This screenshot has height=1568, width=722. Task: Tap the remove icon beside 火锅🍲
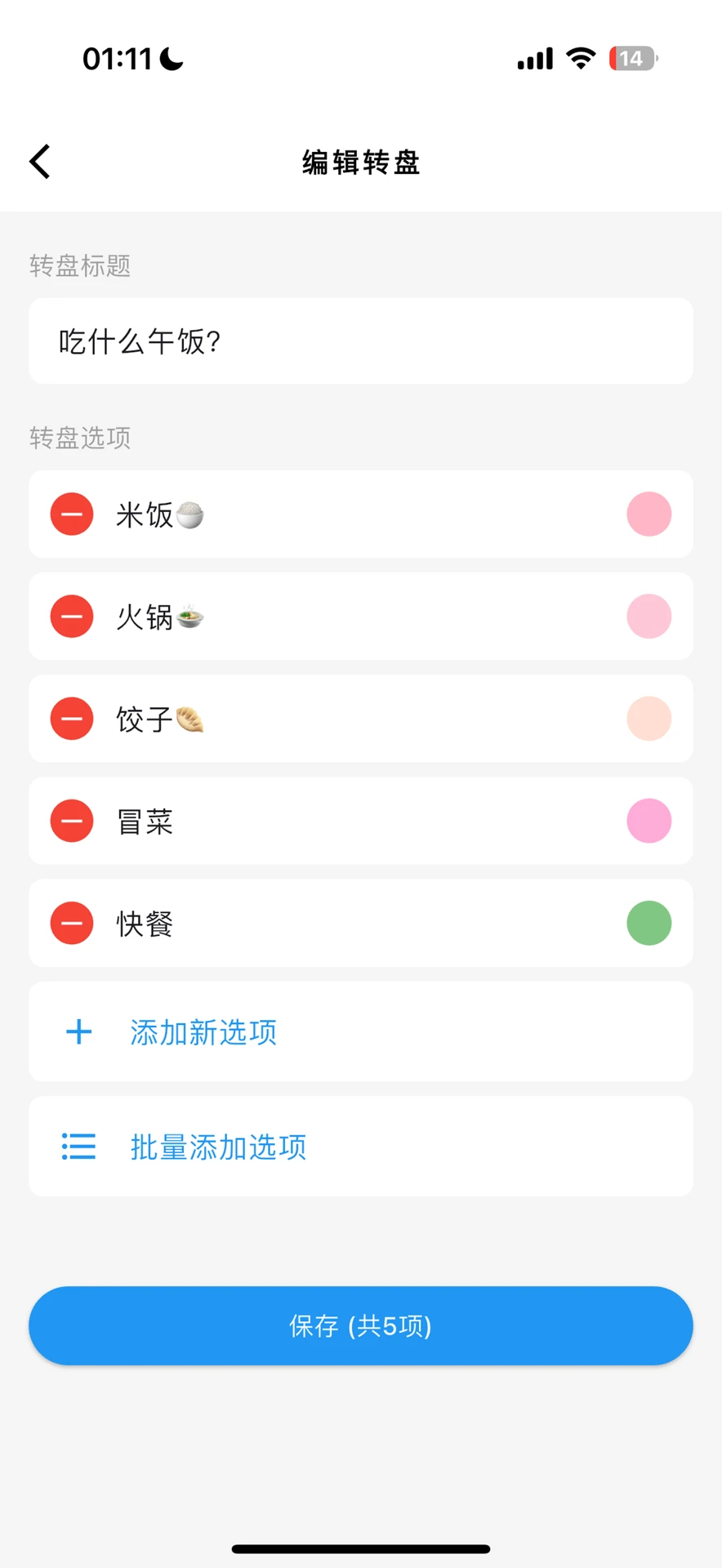click(71, 617)
